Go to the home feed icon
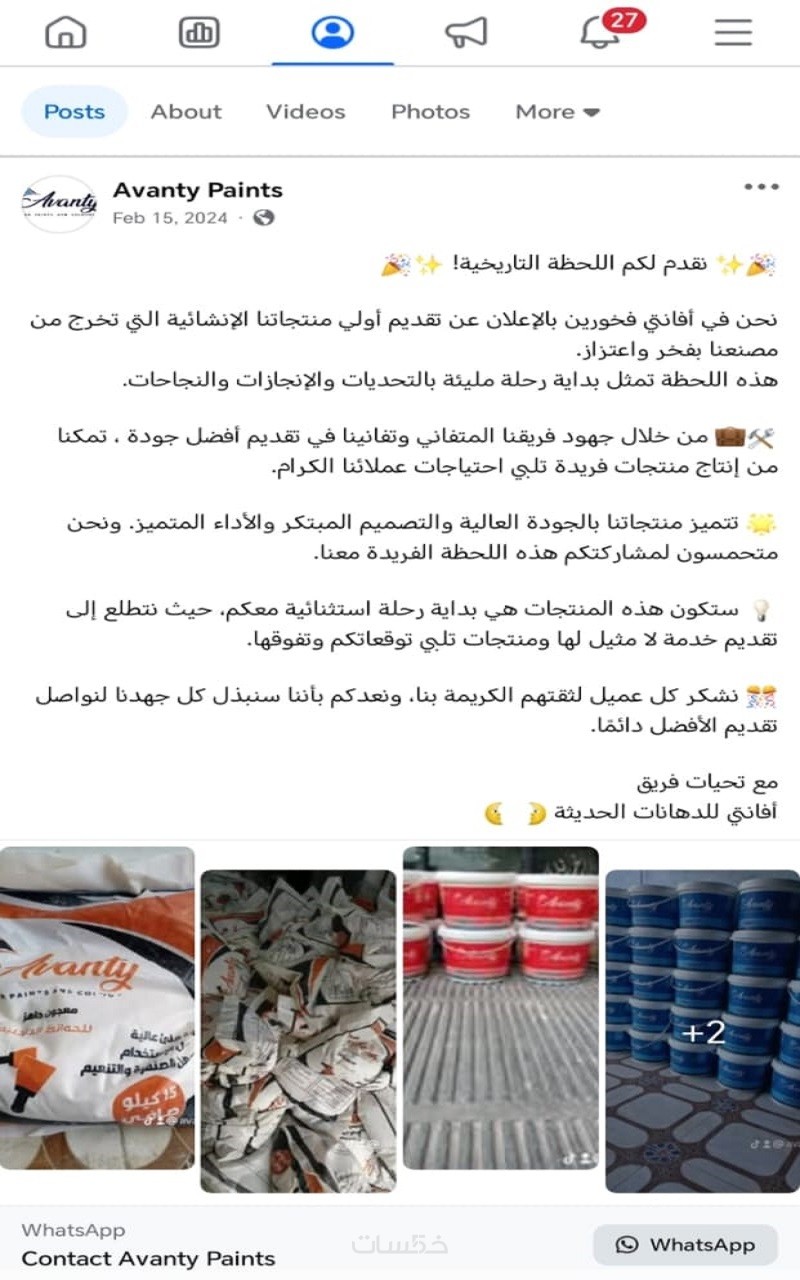This screenshot has height=1280, width=800. (x=66, y=32)
